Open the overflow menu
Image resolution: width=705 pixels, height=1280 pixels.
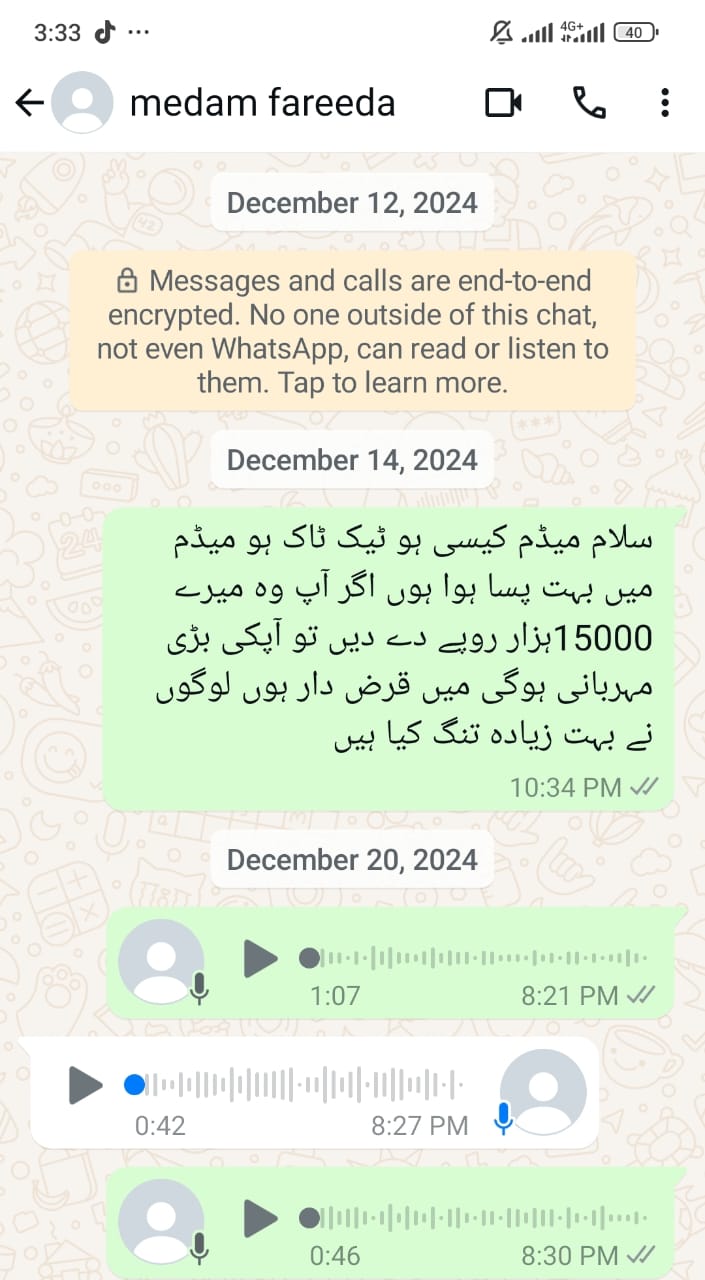665,103
